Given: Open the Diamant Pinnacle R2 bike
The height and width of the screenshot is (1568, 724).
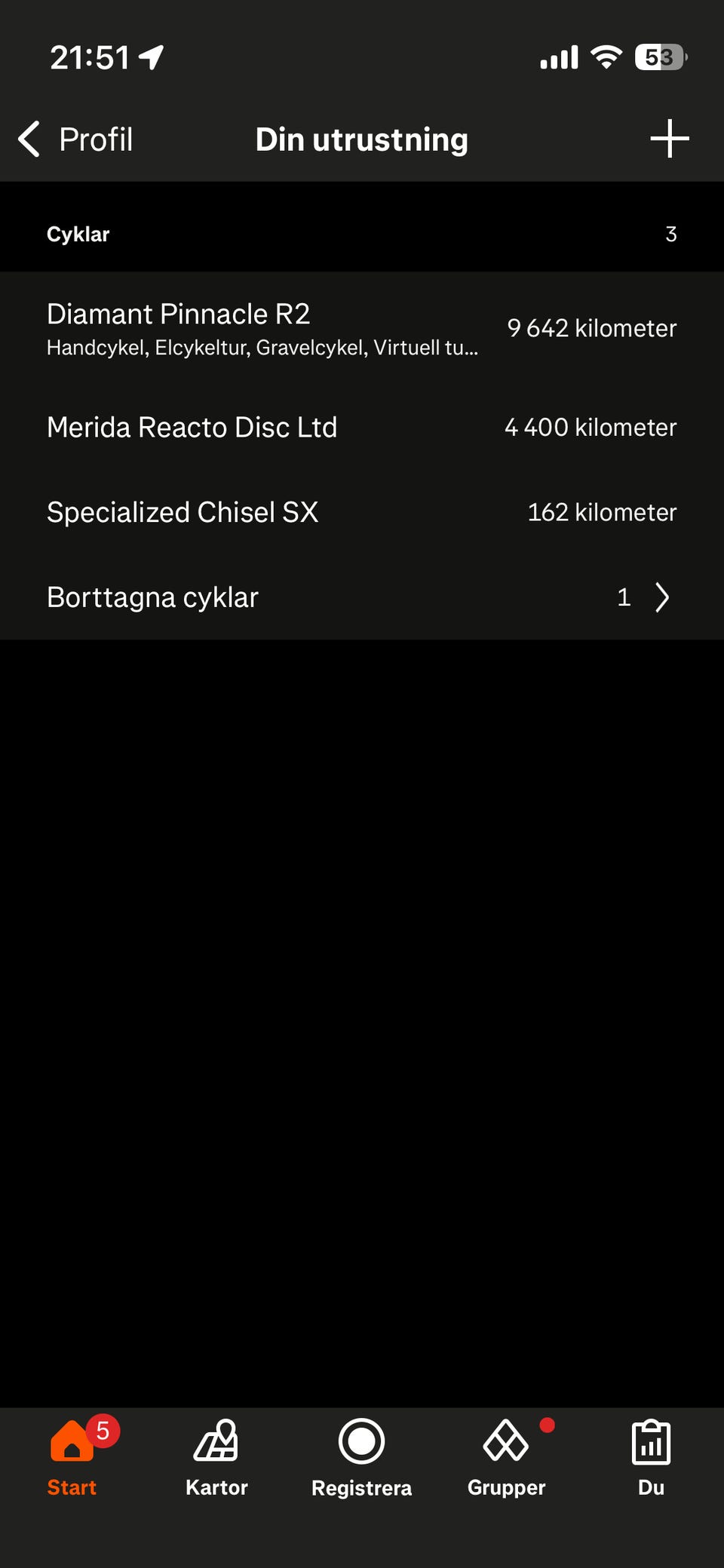Looking at the screenshot, I should coord(361,329).
